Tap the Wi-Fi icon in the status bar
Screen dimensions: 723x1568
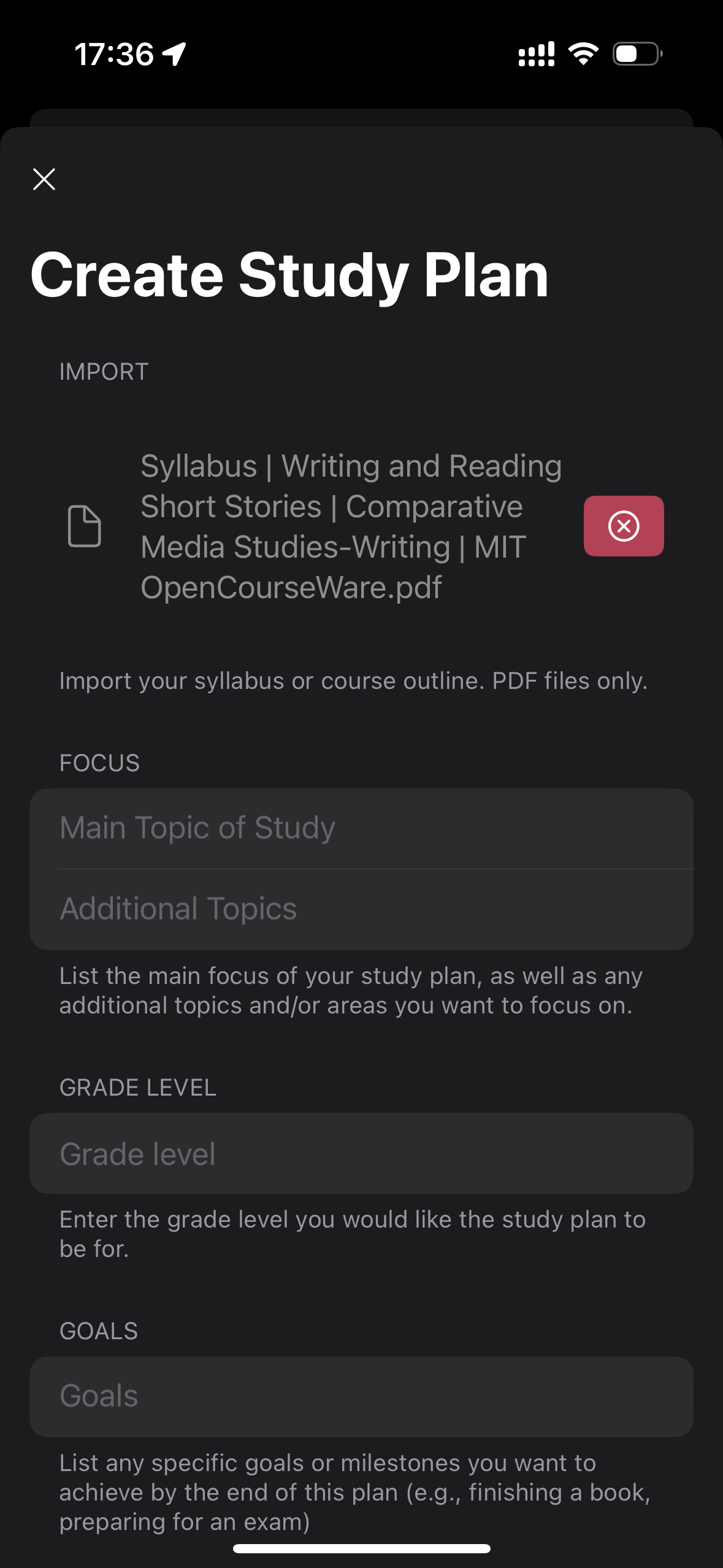coord(583,54)
